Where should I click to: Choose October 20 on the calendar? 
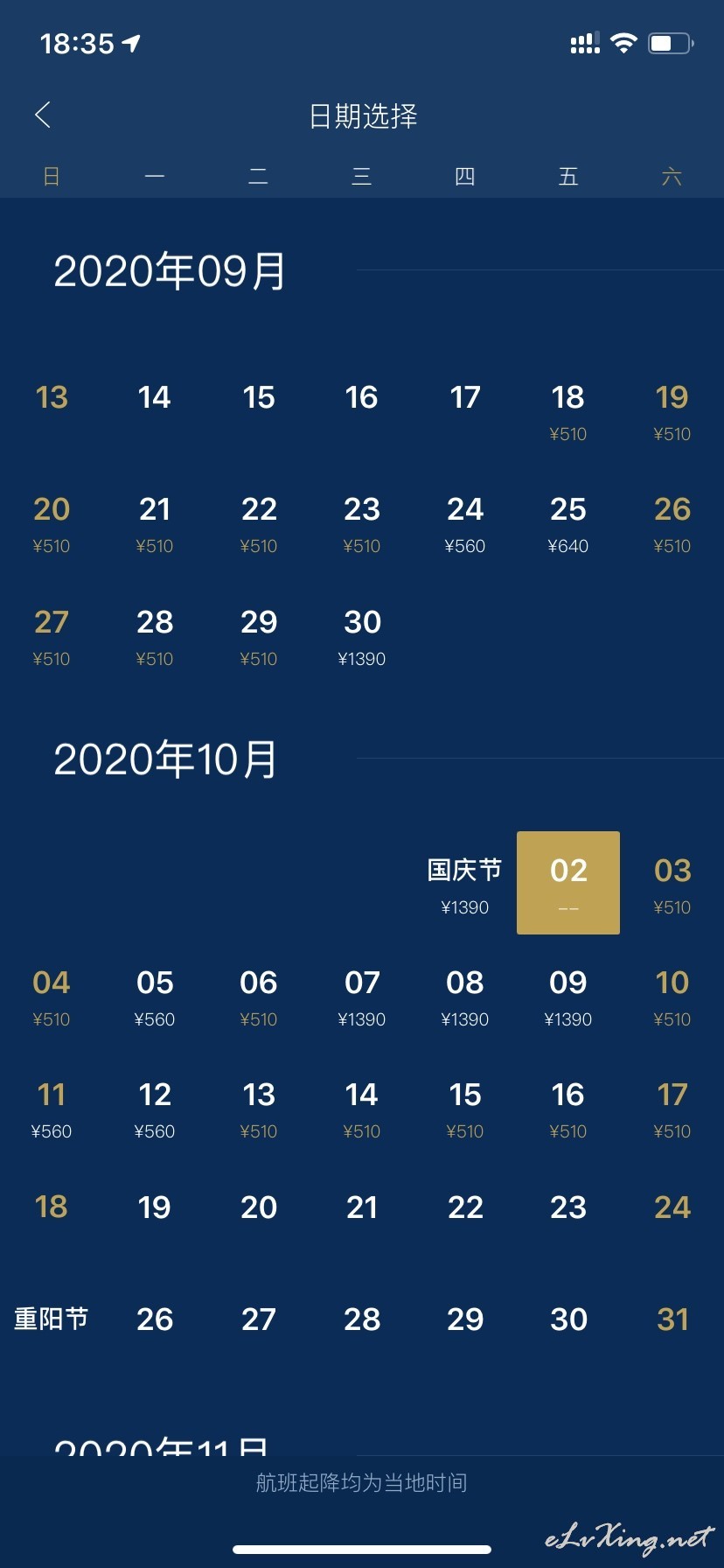click(x=259, y=1207)
